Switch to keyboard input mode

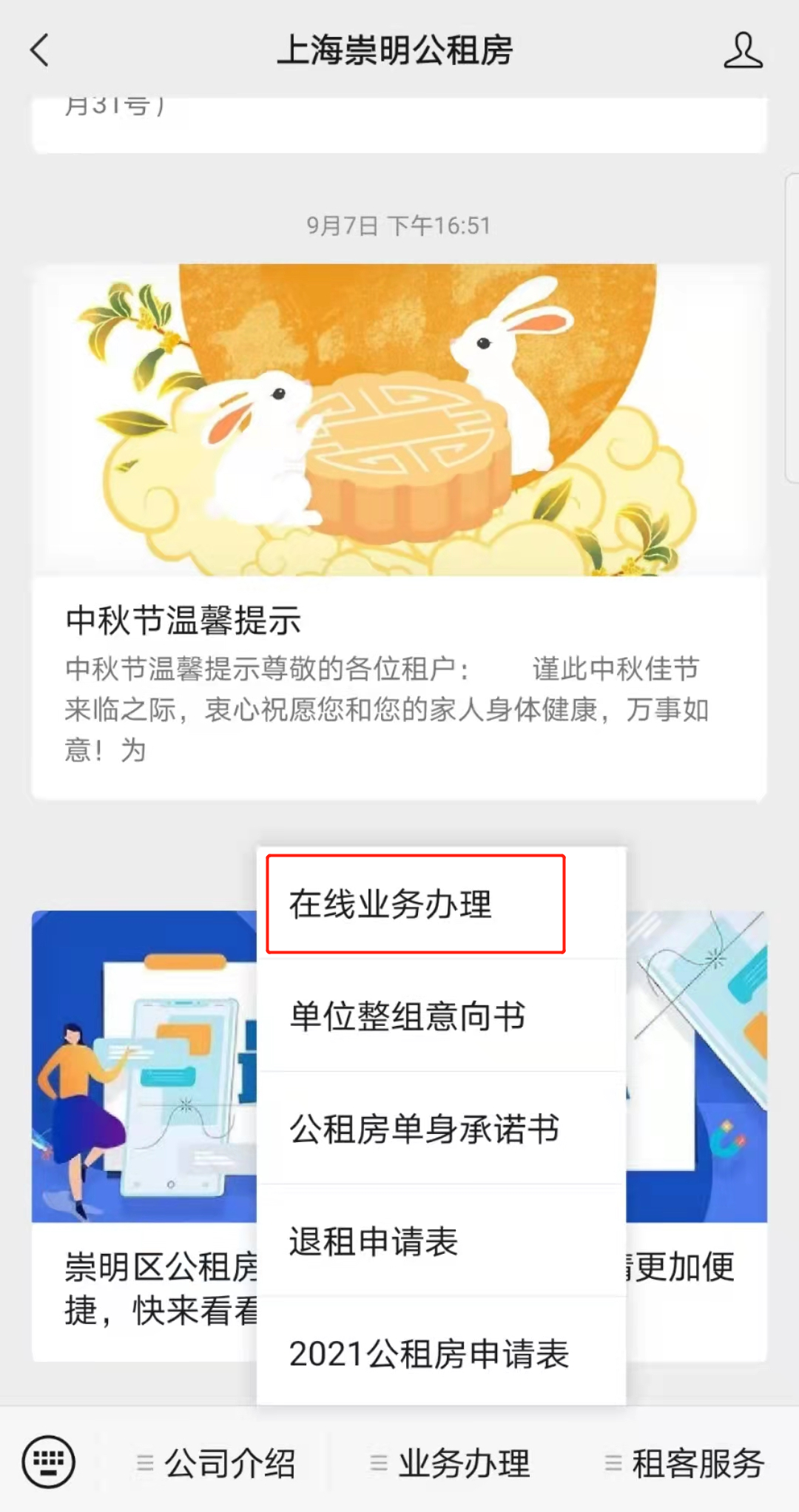click(x=49, y=1462)
